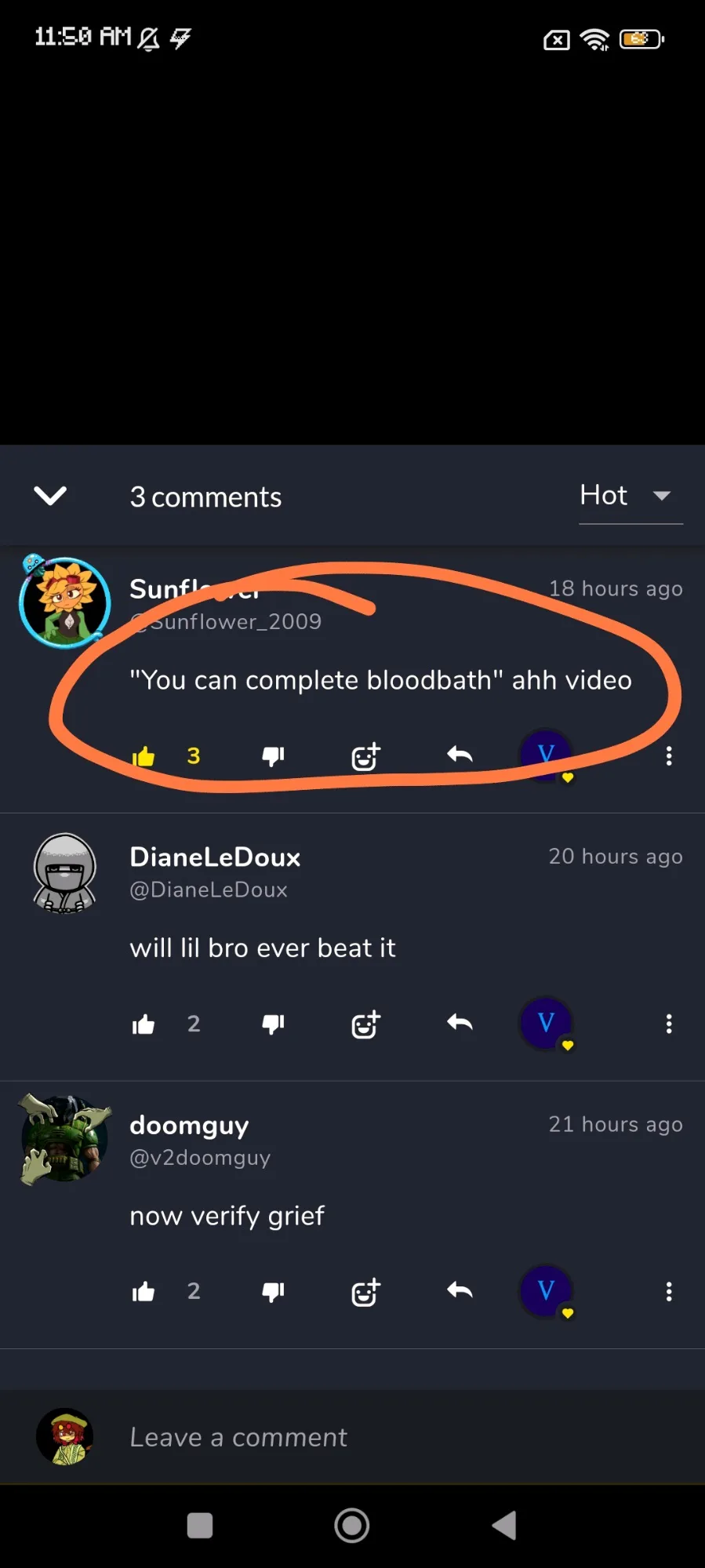Open more options on DianeLeDoux's comment
The width and height of the screenshot is (705, 1568).
[669, 1024]
